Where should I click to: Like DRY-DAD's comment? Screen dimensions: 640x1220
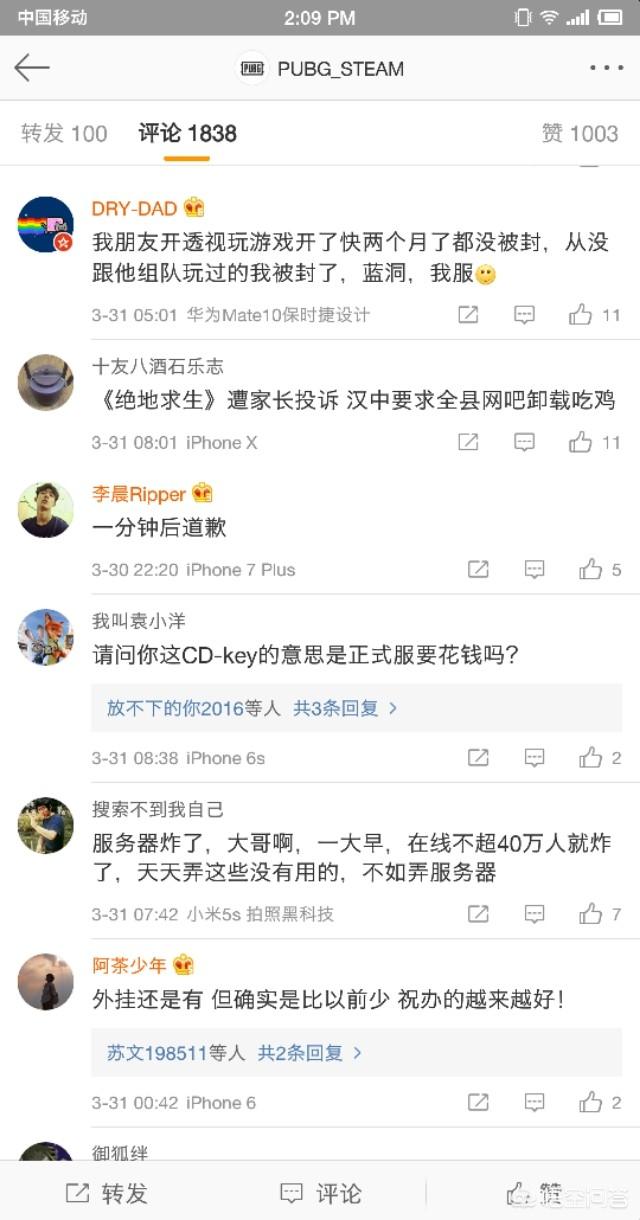581,315
